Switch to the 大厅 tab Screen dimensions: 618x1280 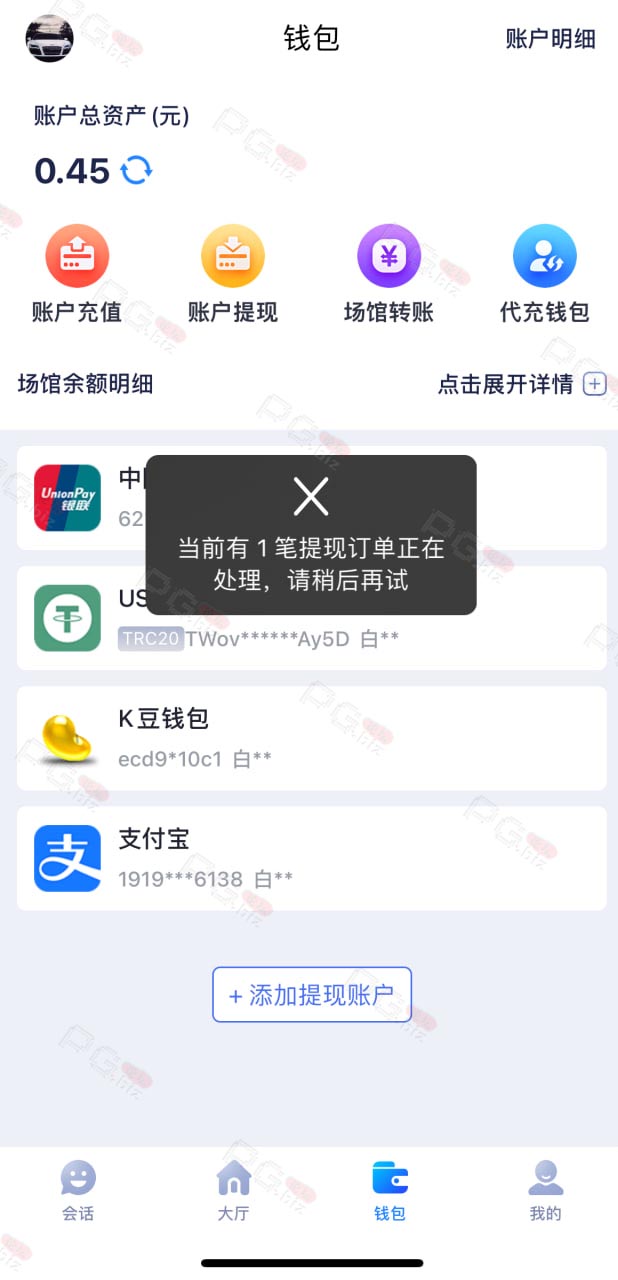click(233, 1191)
